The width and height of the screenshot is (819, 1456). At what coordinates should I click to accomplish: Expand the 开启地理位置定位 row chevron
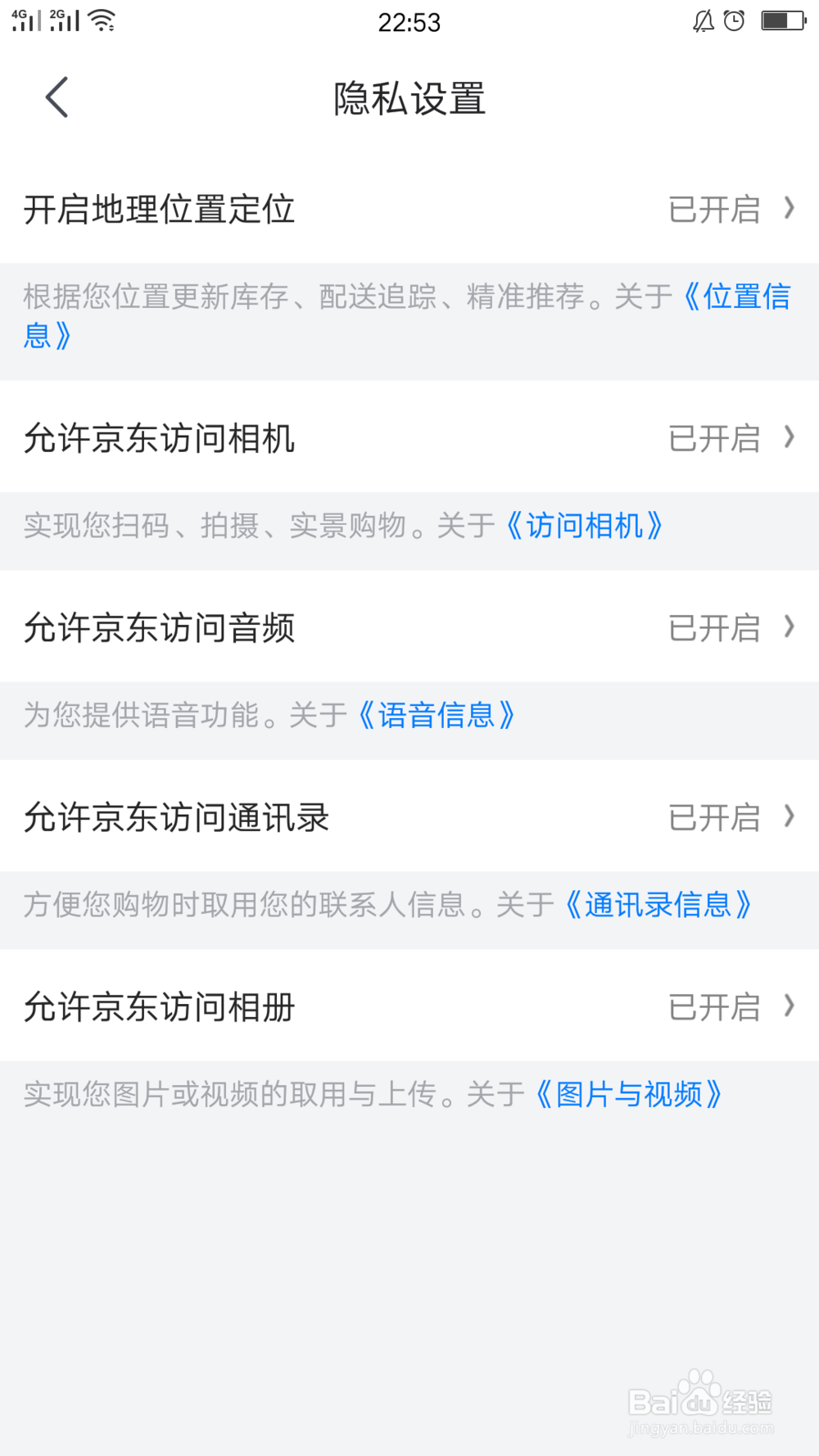(789, 210)
